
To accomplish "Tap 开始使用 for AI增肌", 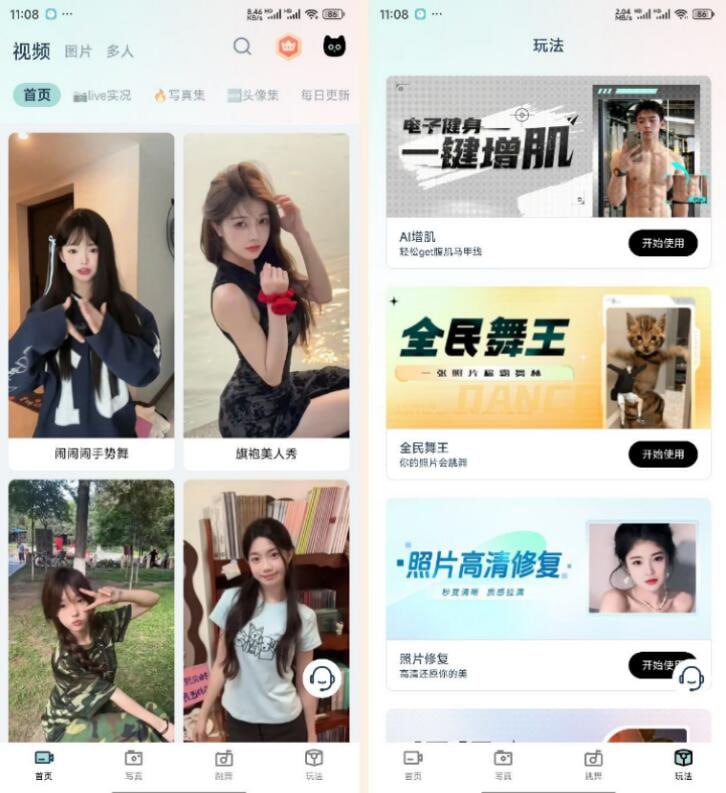I will (x=662, y=243).
